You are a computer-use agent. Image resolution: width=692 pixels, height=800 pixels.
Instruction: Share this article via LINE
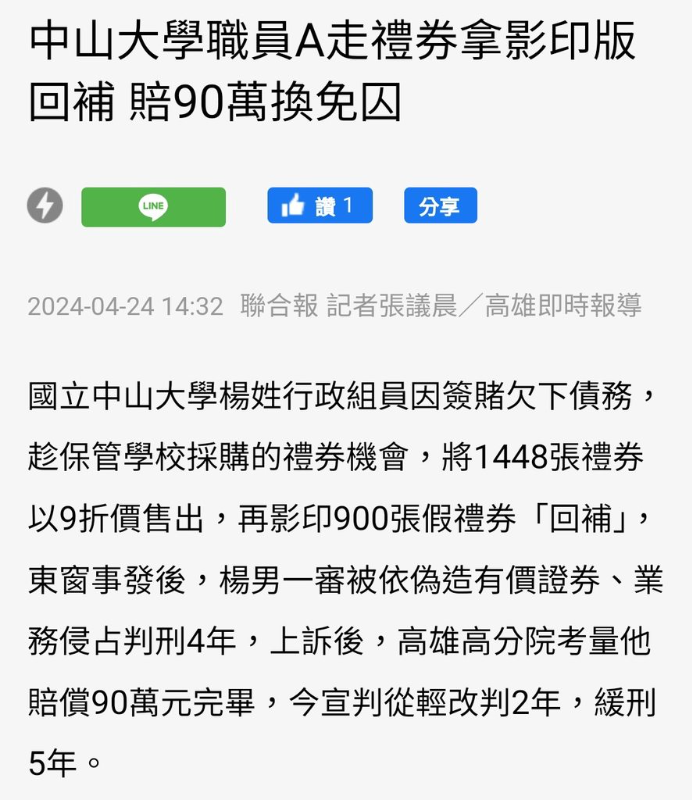[153, 207]
